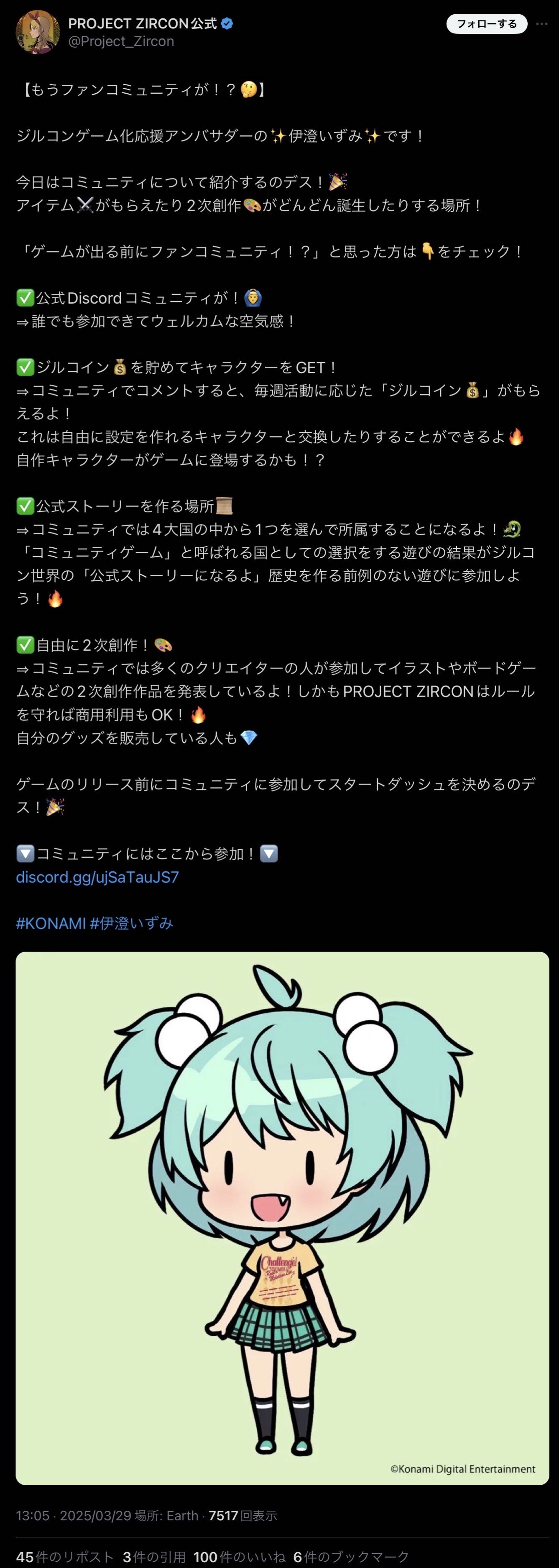Open the #KONAMI hashtag

coord(51,923)
